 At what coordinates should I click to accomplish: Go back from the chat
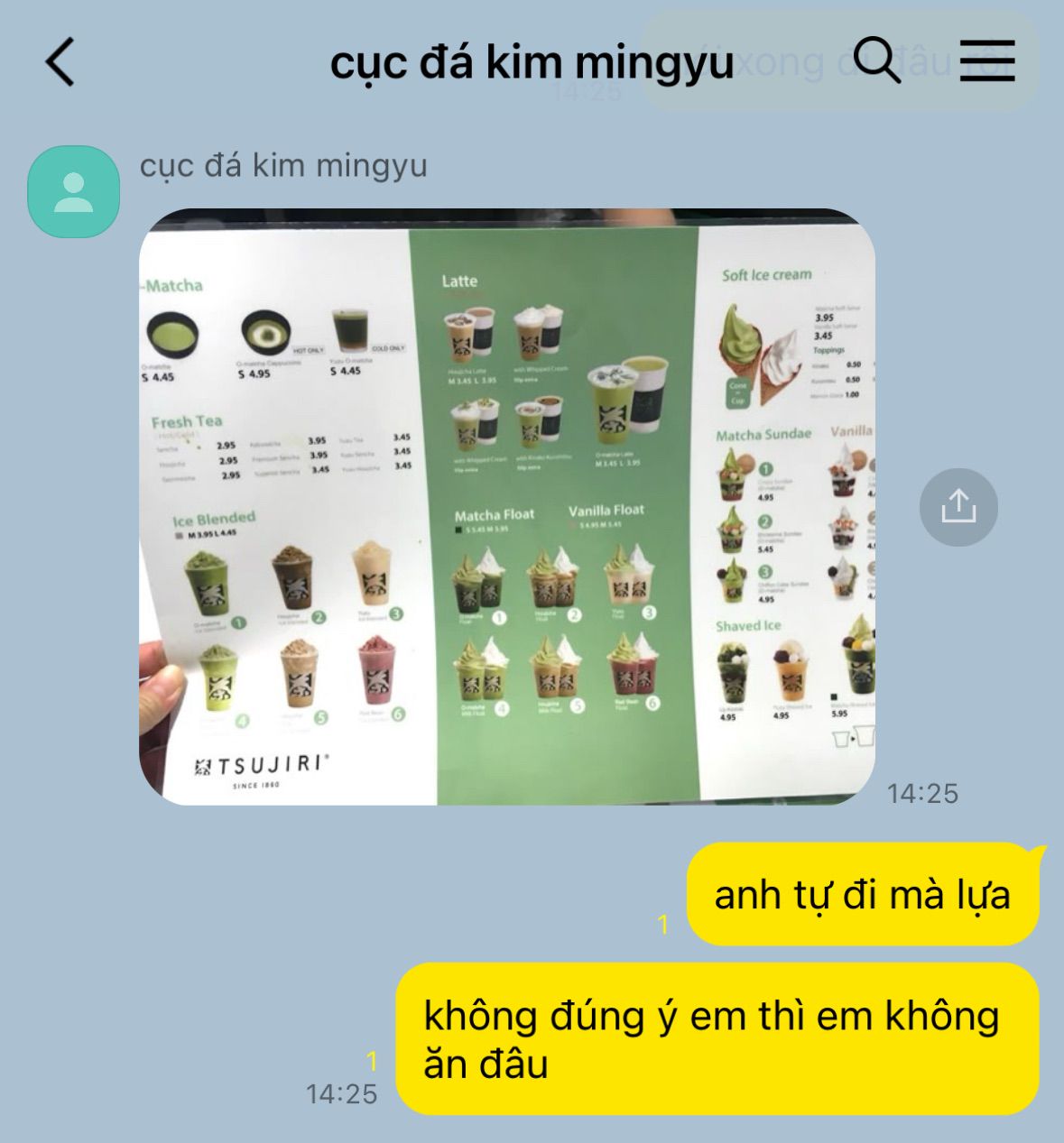coord(60,62)
